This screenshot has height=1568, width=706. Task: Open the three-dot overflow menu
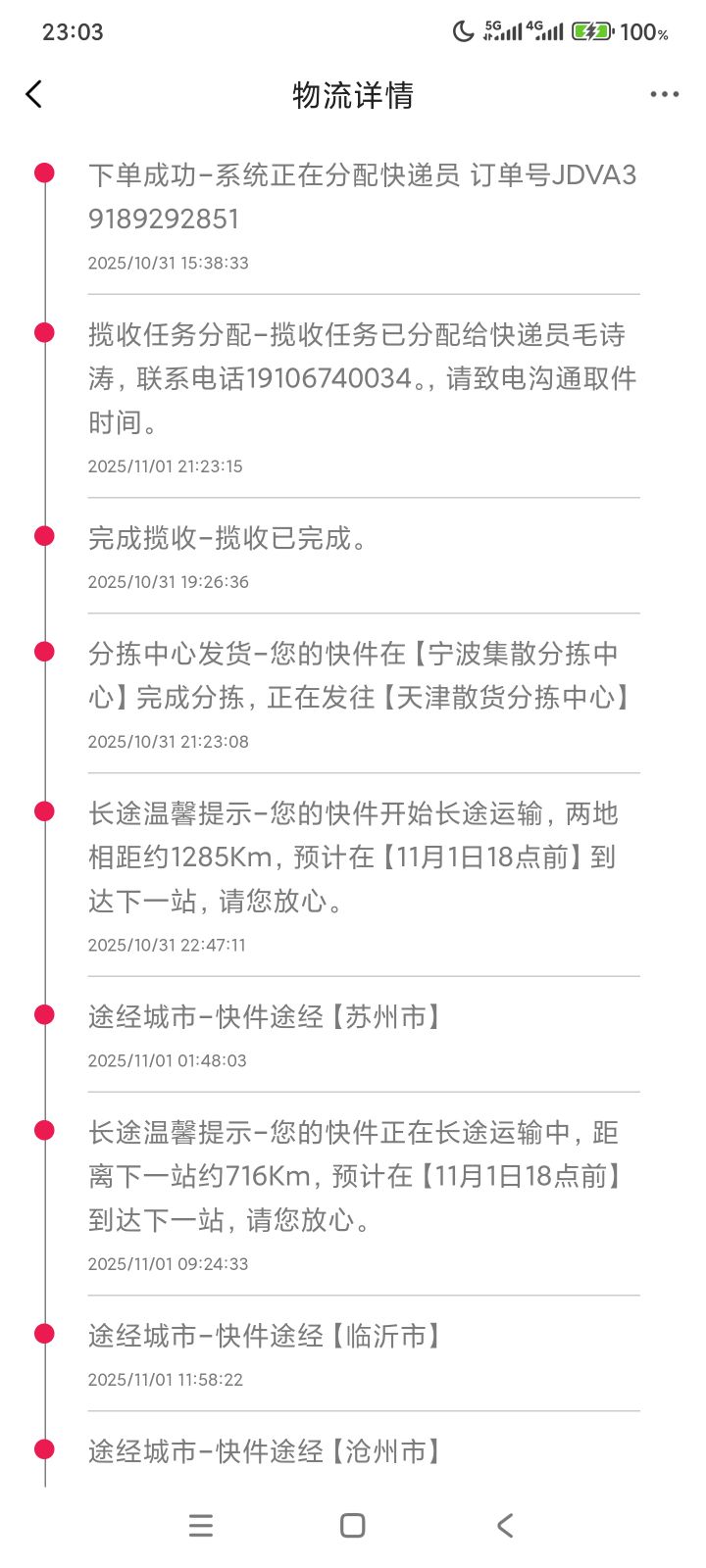(x=664, y=94)
